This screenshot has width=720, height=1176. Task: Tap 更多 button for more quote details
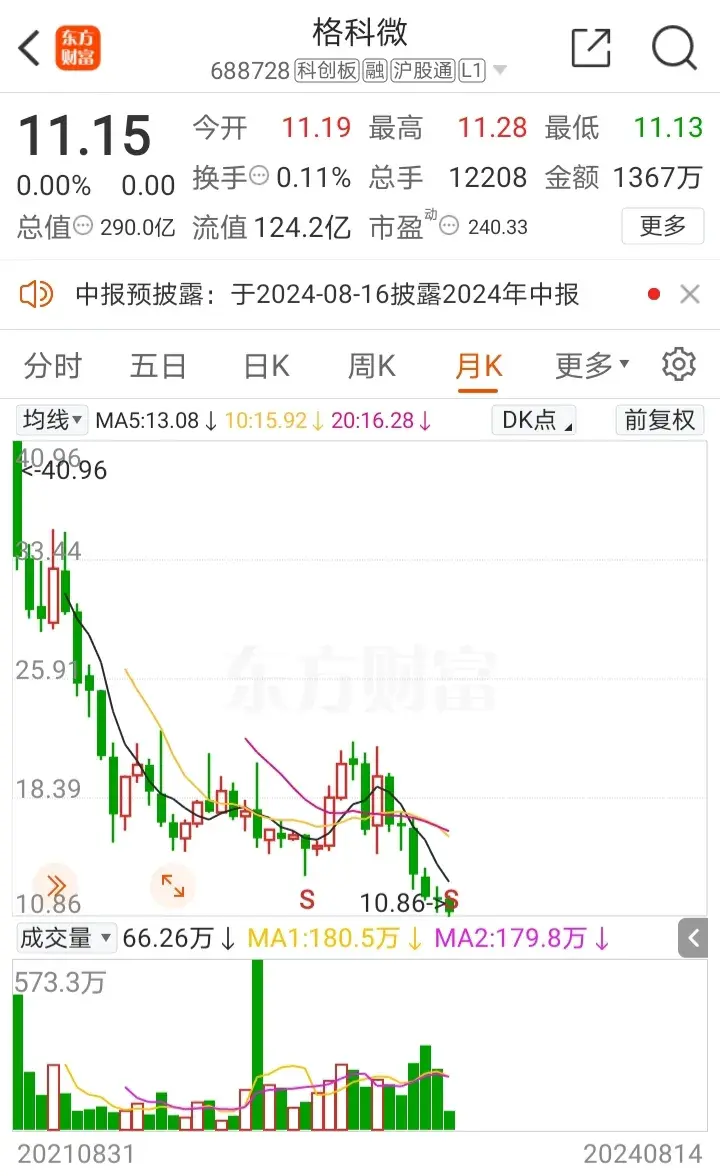click(x=662, y=226)
